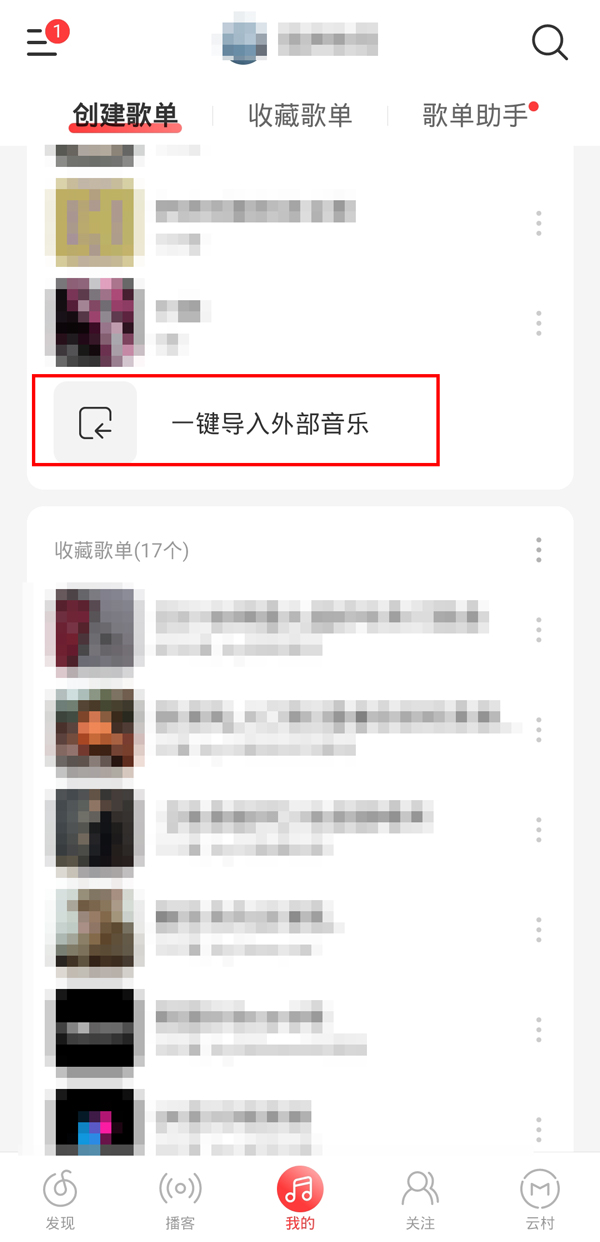Open the drawer menu with the notification badge
Viewport: 600px width, 1242px height.
pyautogui.click(x=42, y=43)
